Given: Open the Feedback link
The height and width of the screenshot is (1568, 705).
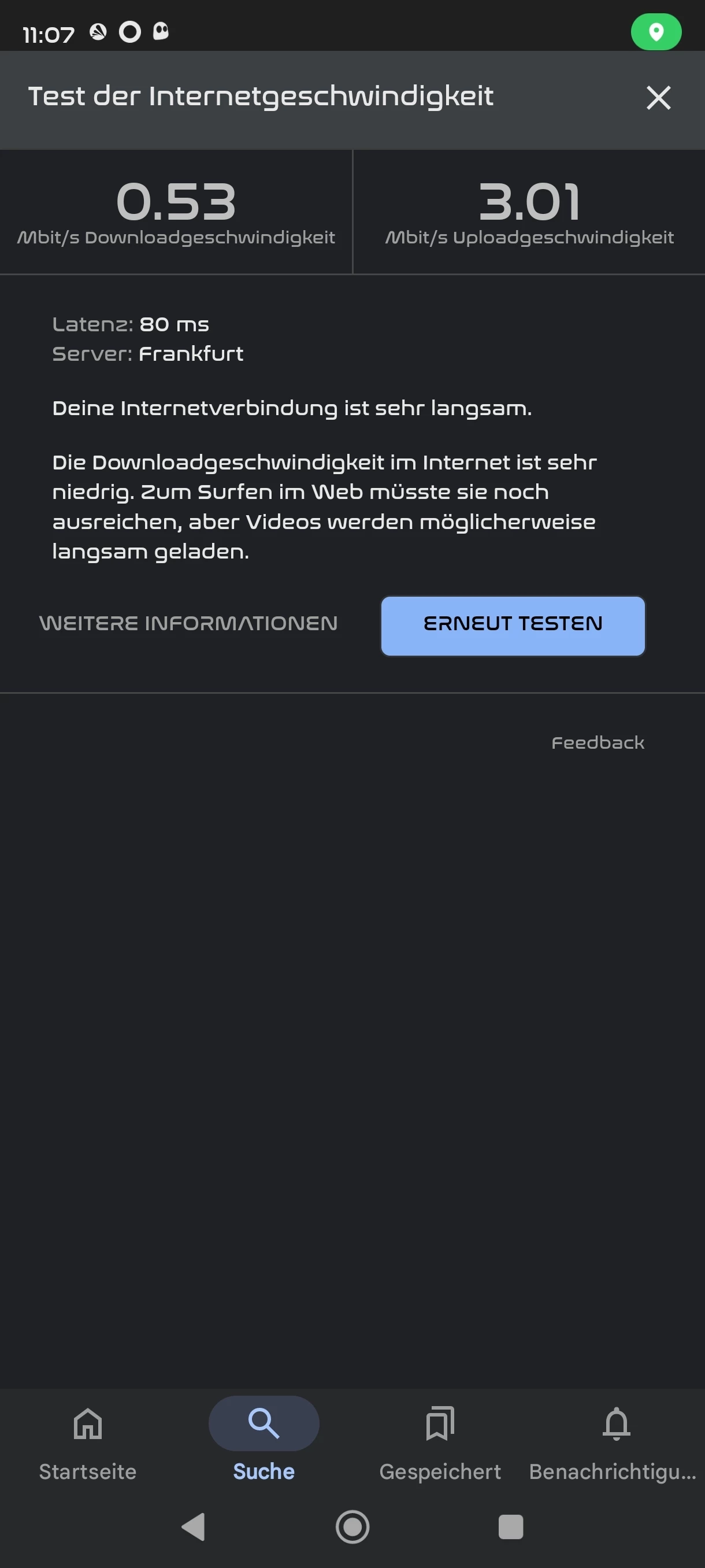Looking at the screenshot, I should point(598,742).
